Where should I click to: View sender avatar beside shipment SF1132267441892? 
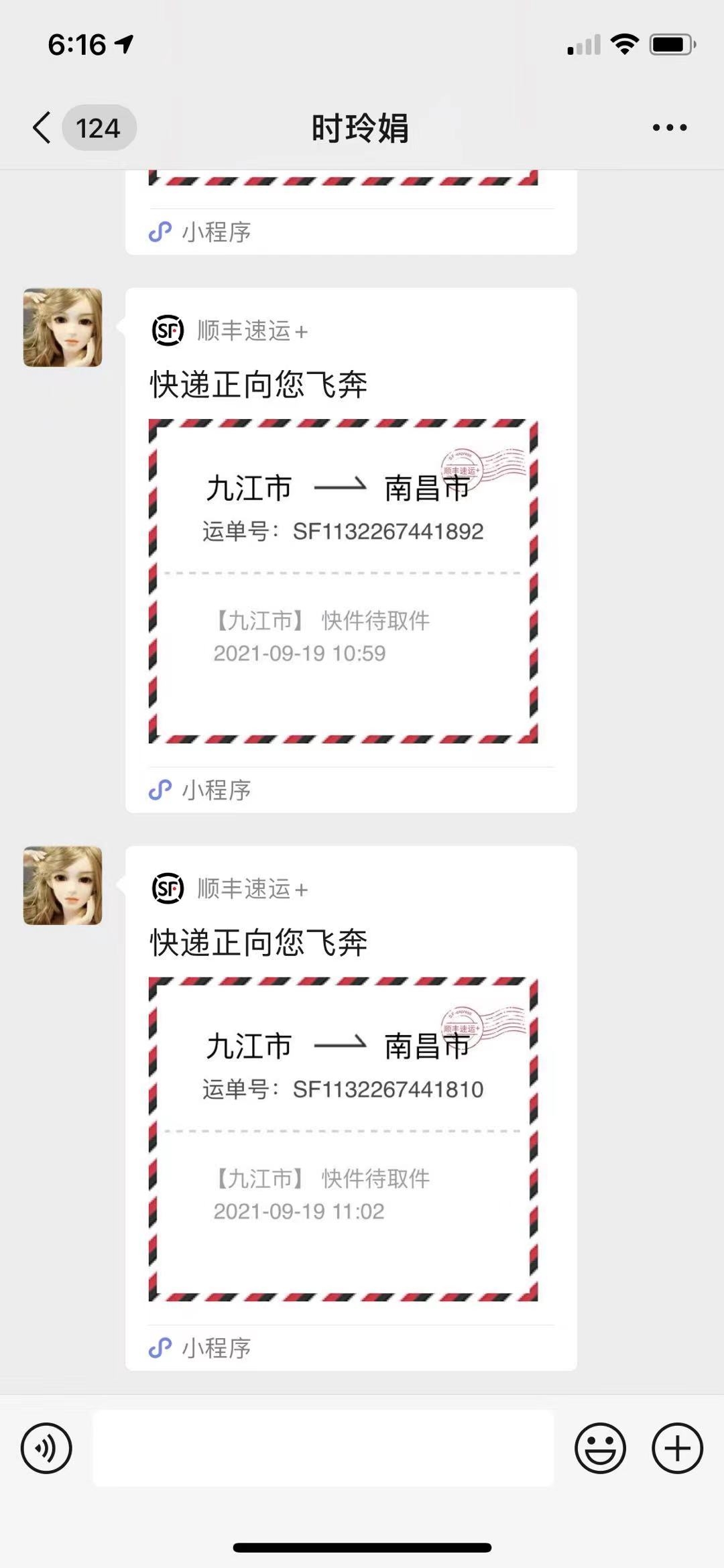(63, 328)
